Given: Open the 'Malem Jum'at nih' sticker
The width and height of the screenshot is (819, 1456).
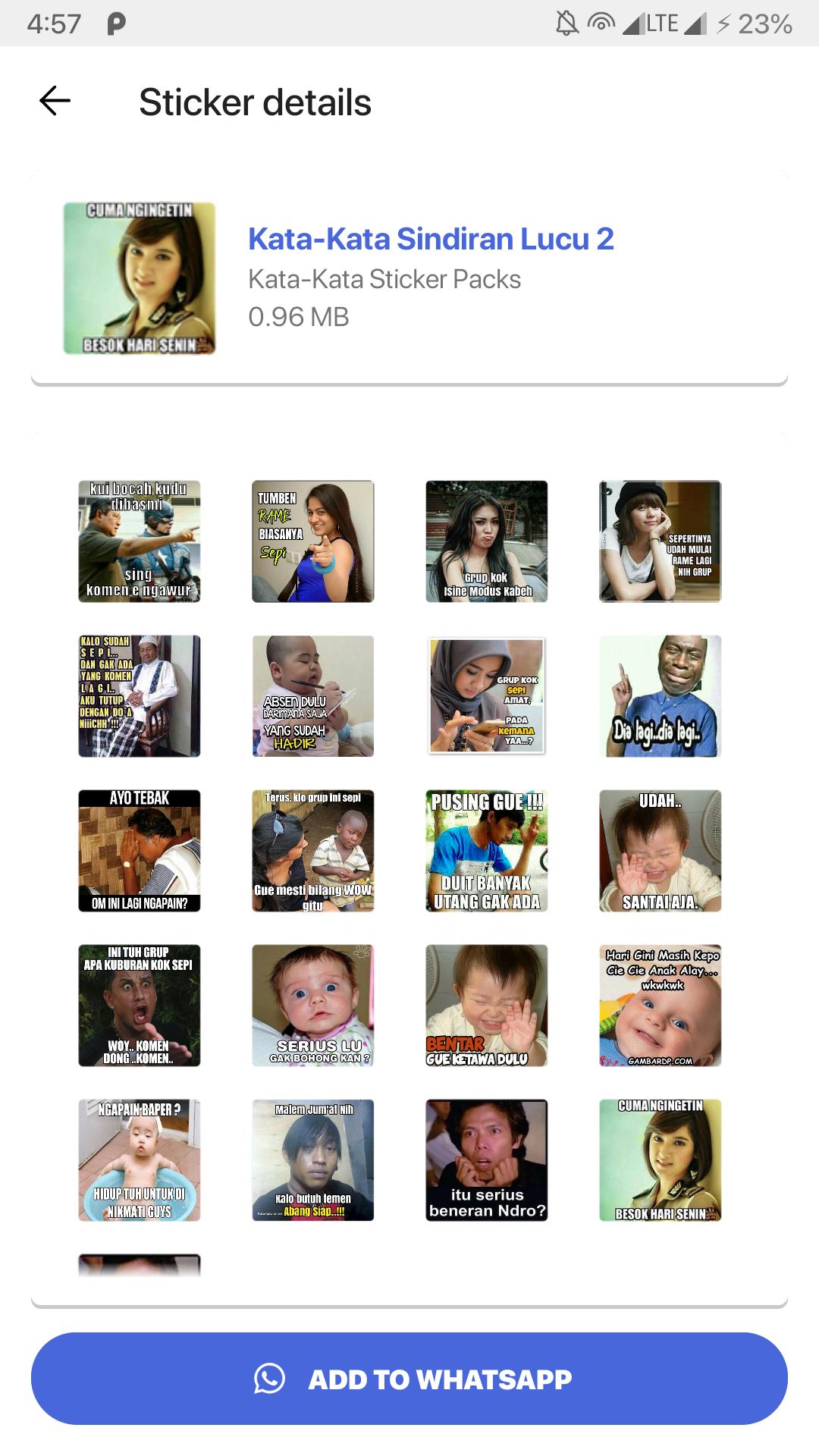Looking at the screenshot, I should [x=312, y=1160].
